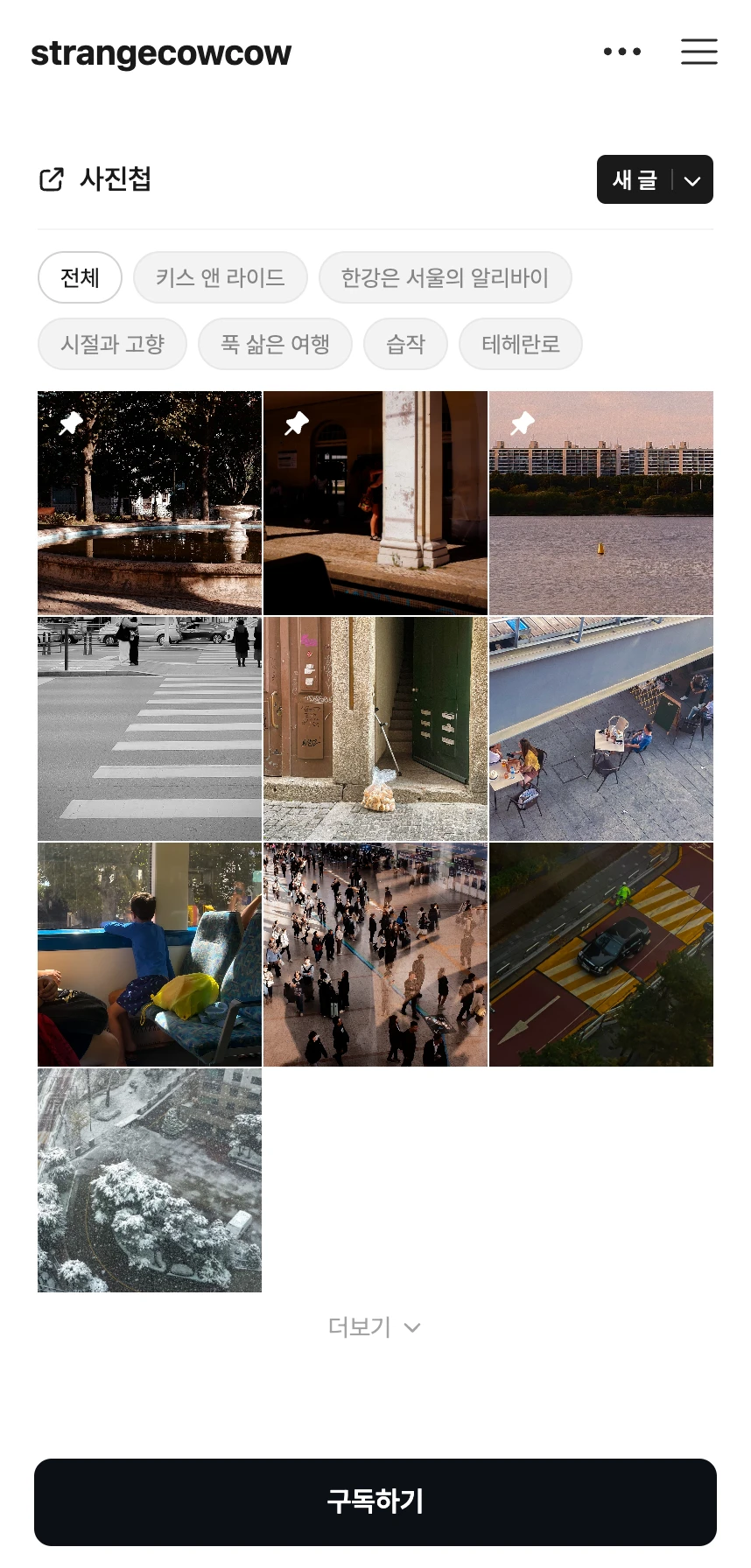Open the three-dot more options menu
This screenshot has height=1568, width=751.
pos(622,52)
